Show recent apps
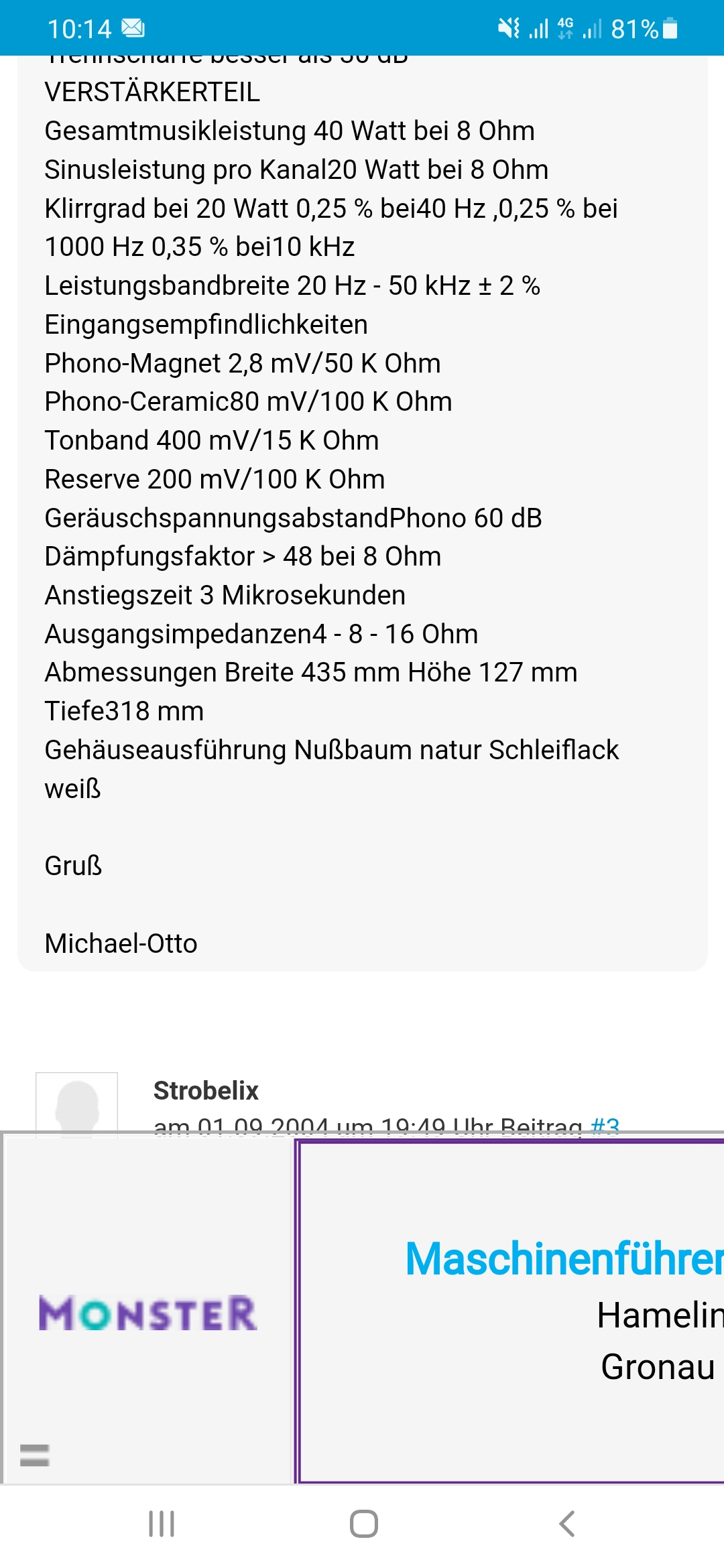The image size is (724, 1568). pos(162,1524)
